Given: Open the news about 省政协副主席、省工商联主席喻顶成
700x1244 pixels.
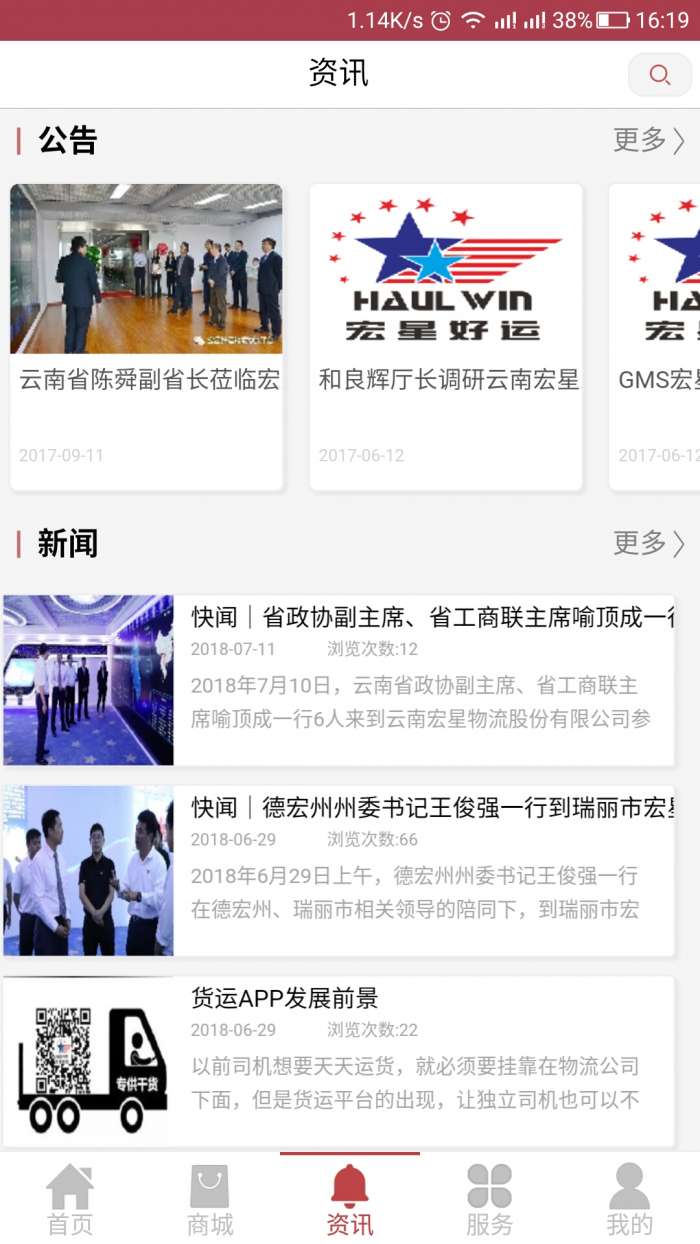Looking at the screenshot, I should coord(338,680).
